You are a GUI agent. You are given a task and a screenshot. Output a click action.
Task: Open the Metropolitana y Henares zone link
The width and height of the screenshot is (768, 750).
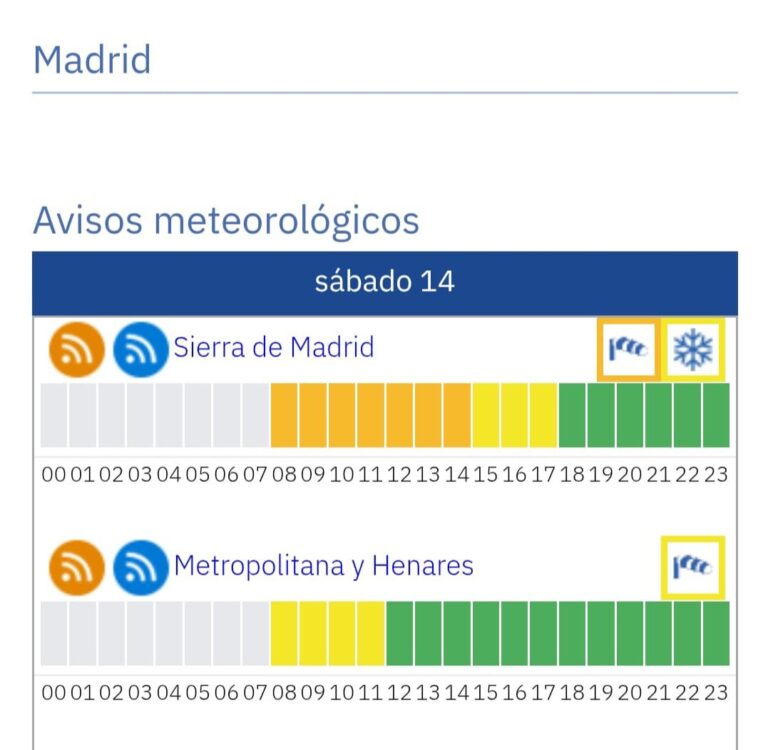coord(323,566)
